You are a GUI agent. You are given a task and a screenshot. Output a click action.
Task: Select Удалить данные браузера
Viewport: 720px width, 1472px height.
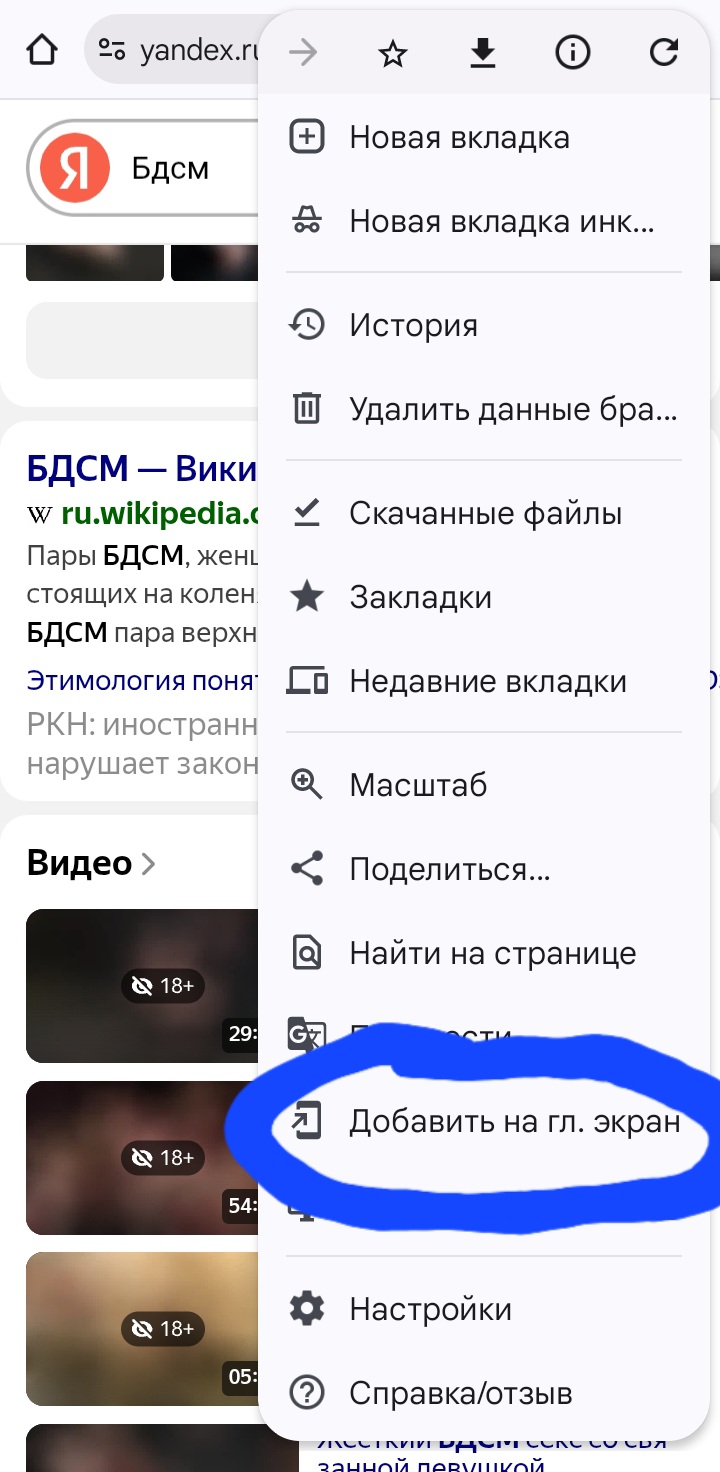(512, 410)
